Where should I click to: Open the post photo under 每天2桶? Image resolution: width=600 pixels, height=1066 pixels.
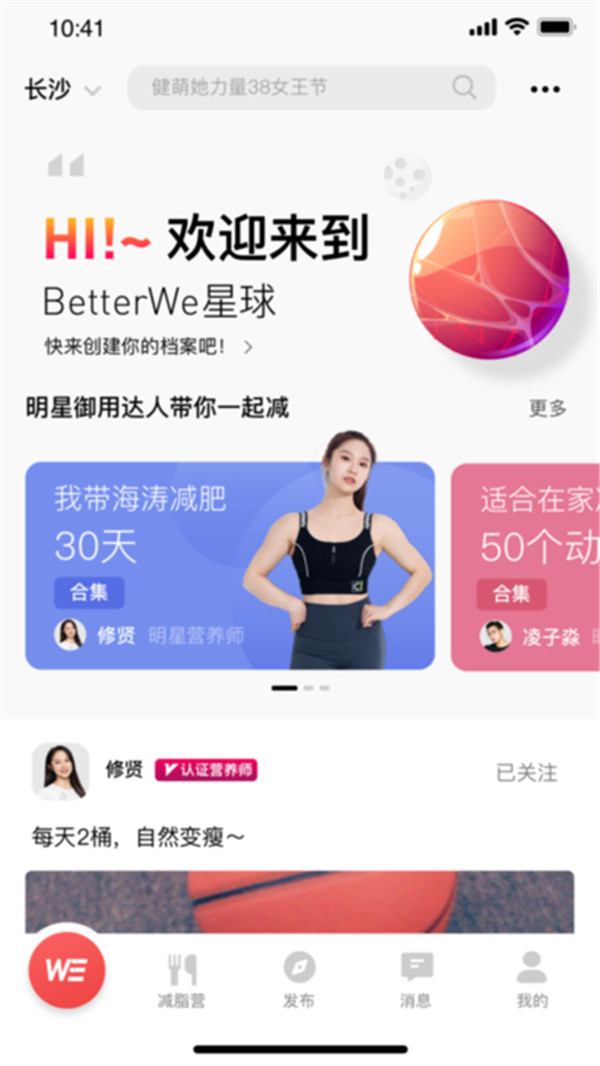[x=299, y=901]
